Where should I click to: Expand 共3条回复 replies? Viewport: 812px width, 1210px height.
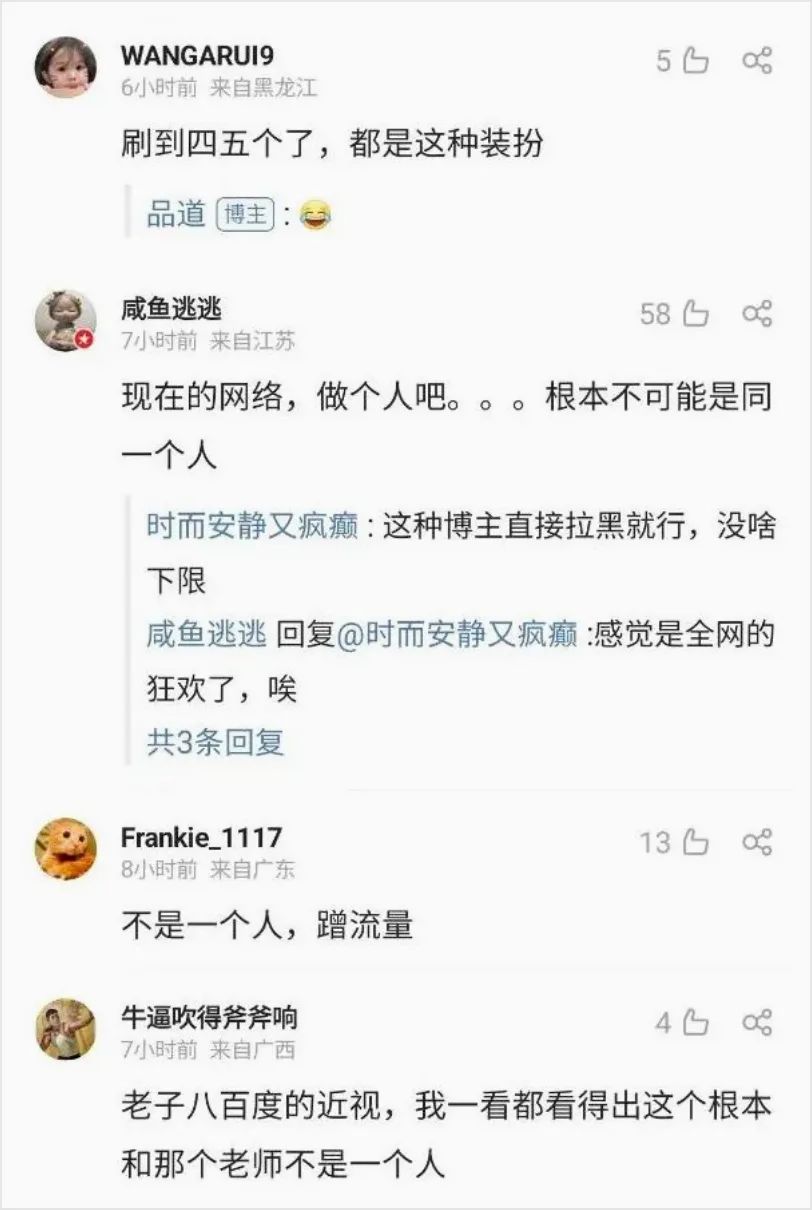pyautogui.click(x=215, y=742)
